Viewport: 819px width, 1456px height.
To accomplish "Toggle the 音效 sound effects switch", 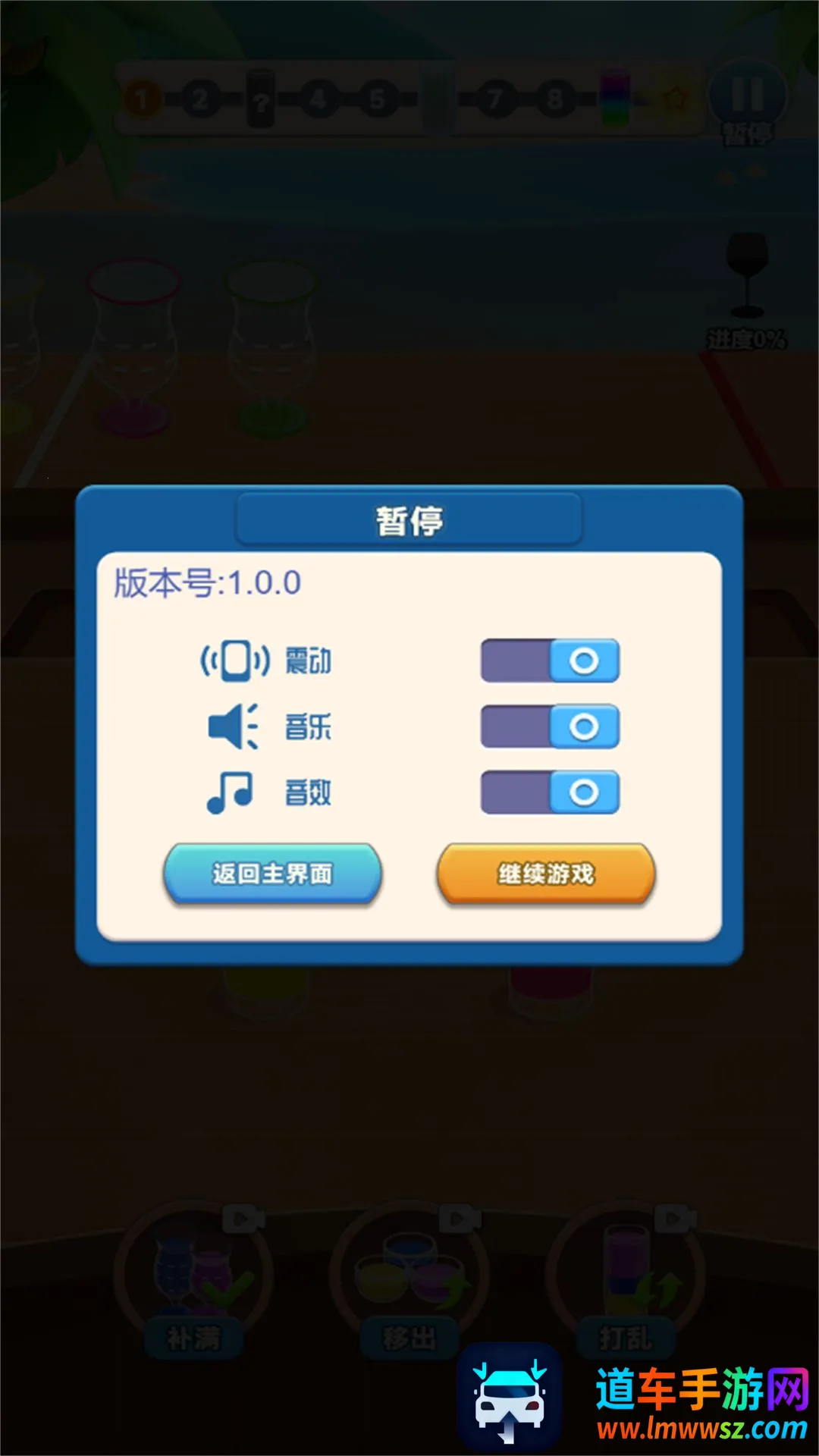I will 550,792.
